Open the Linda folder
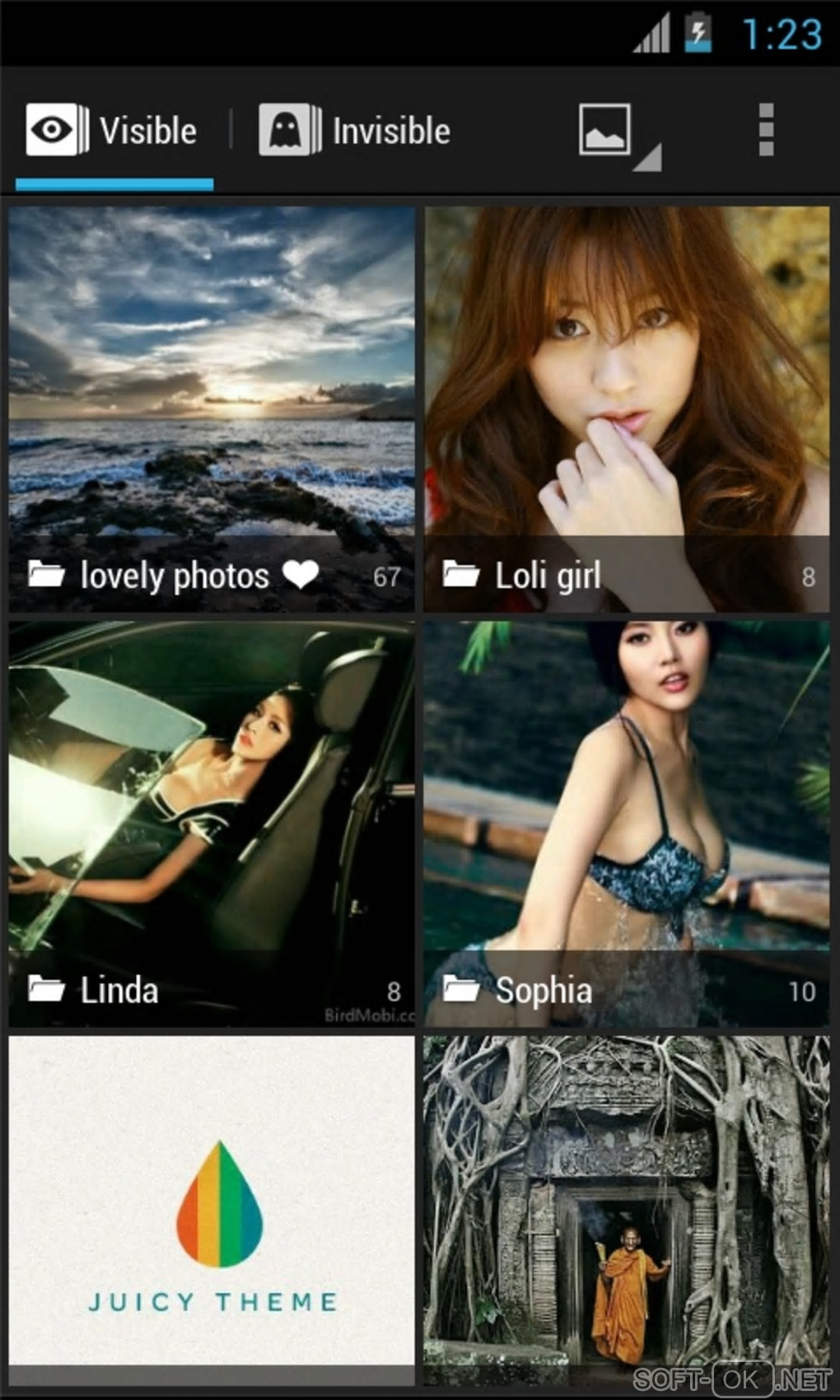840x1400 pixels. tap(212, 824)
